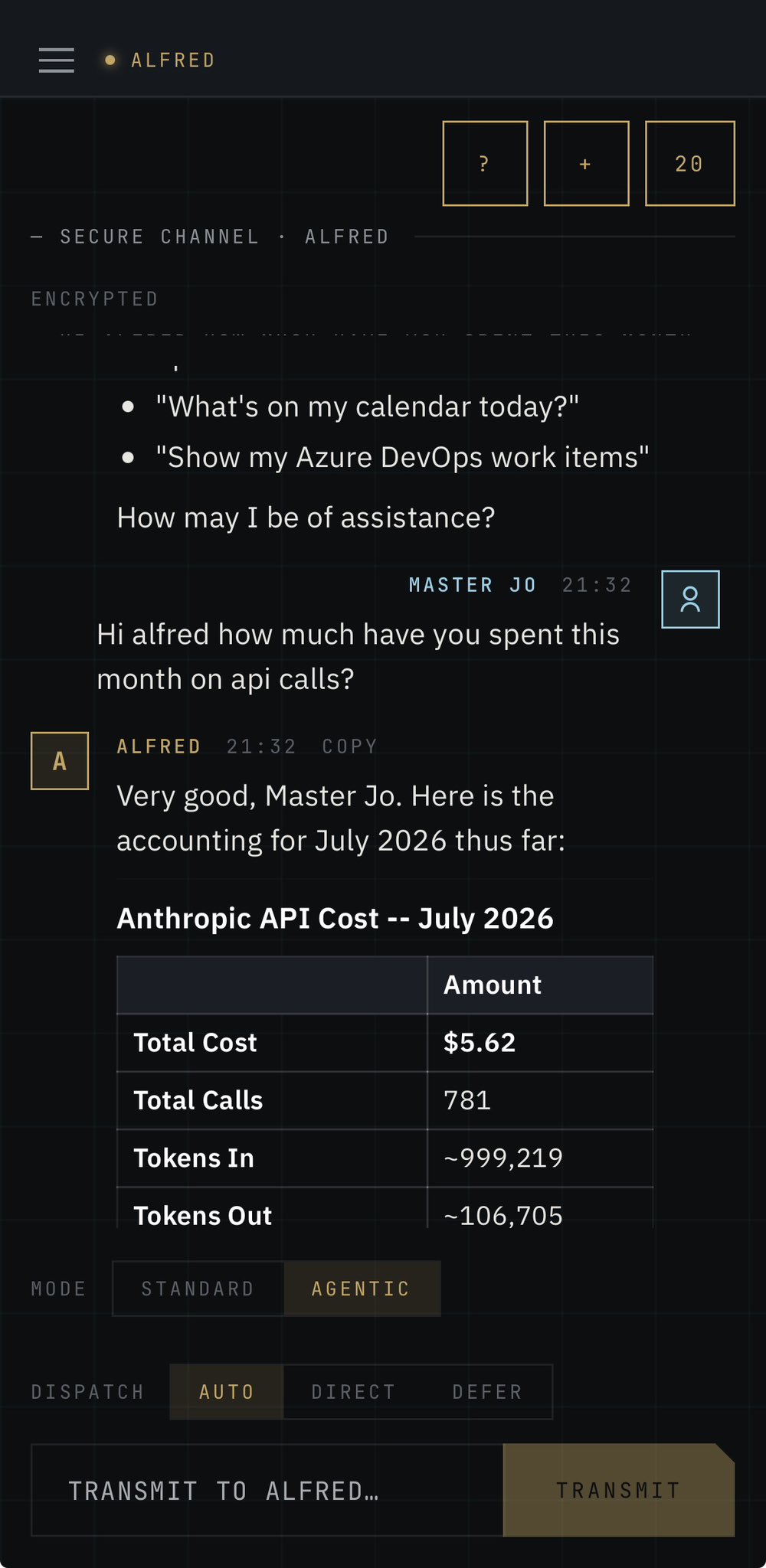This screenshot has width=766, height=1568.
Task: Select Agentic mode
Action: pos(362,1289)
